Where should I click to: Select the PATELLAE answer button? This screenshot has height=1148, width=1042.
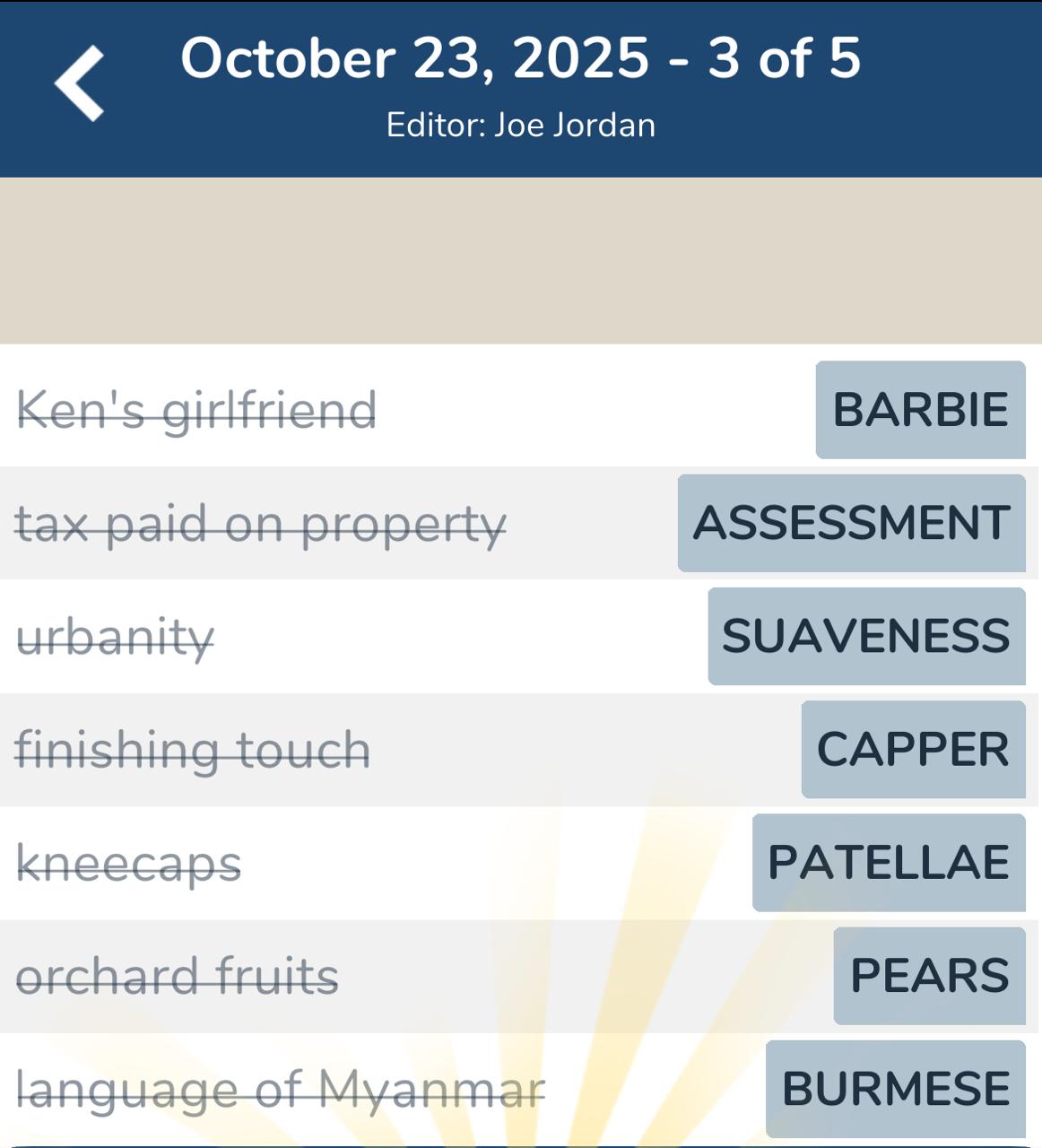[x=889, y=862]
